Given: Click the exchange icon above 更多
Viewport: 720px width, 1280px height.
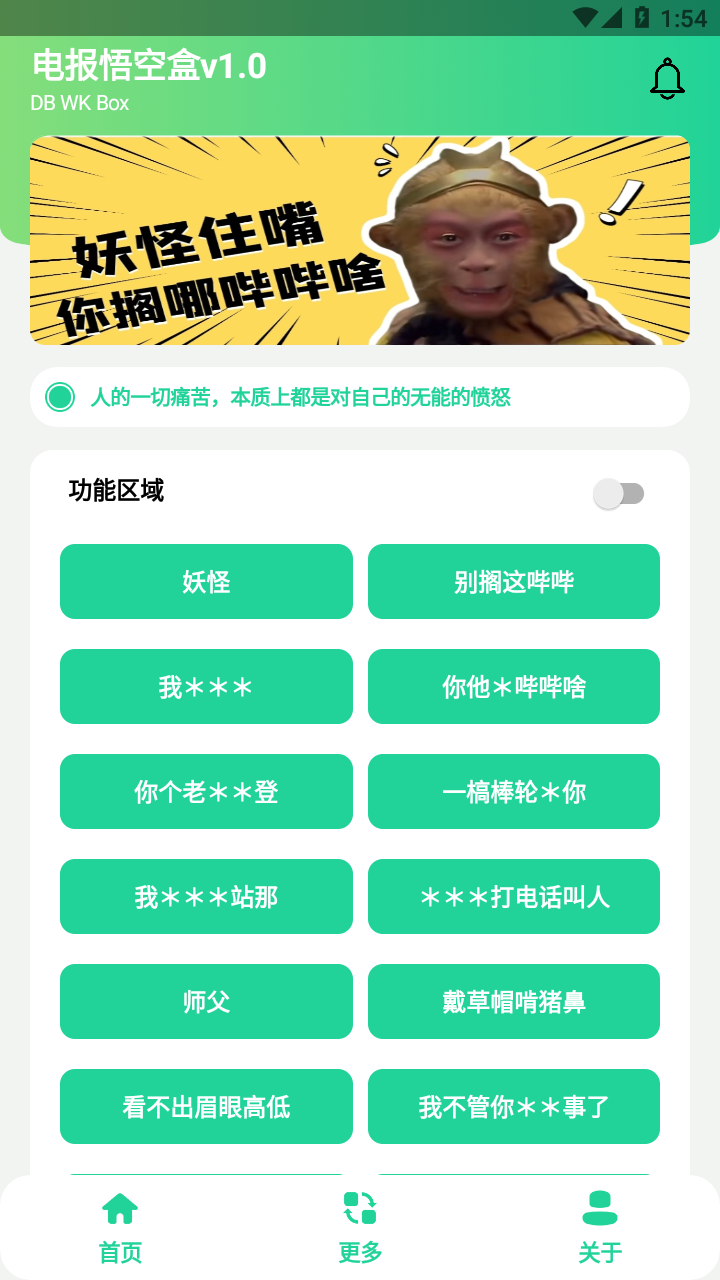Looking at the screenshot, I should point(359,1208).
